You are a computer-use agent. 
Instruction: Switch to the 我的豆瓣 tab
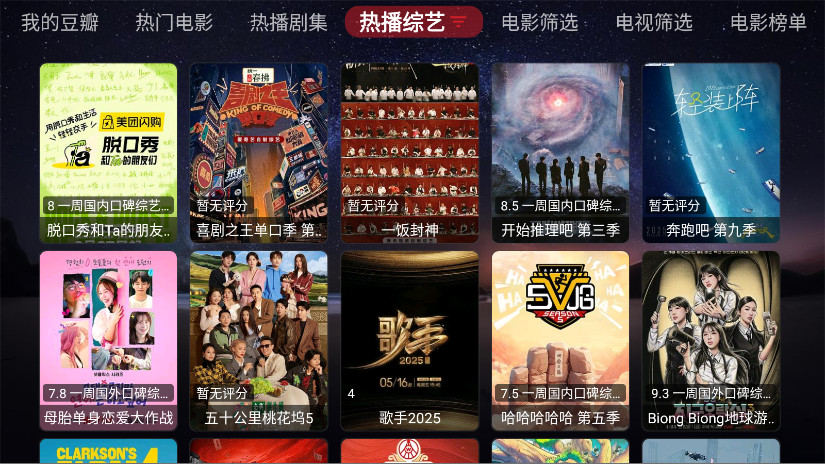60,22
